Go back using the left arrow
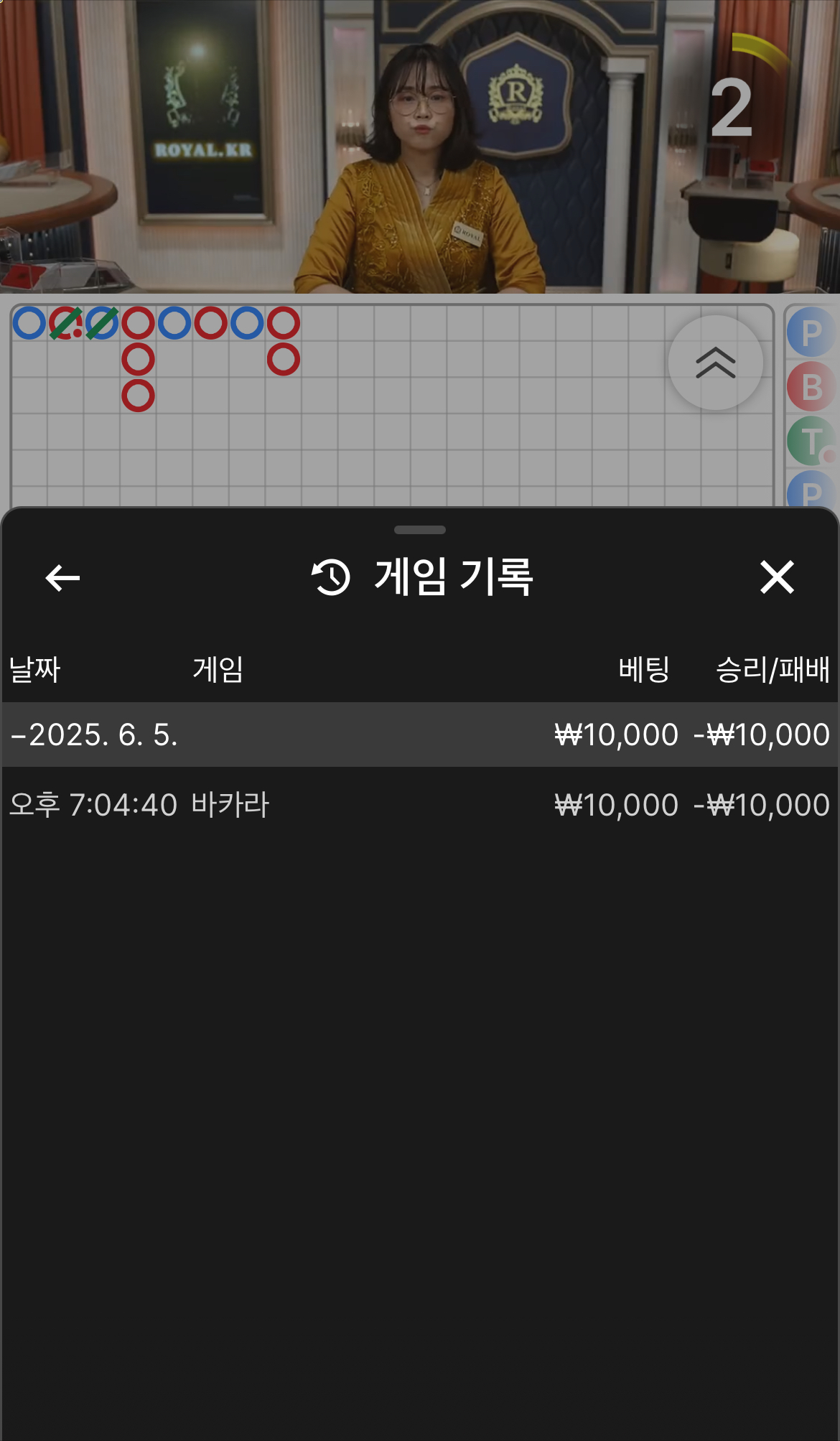Viewport: 840px width, 1441px height. pyautogui.click(x=62, y=577)
